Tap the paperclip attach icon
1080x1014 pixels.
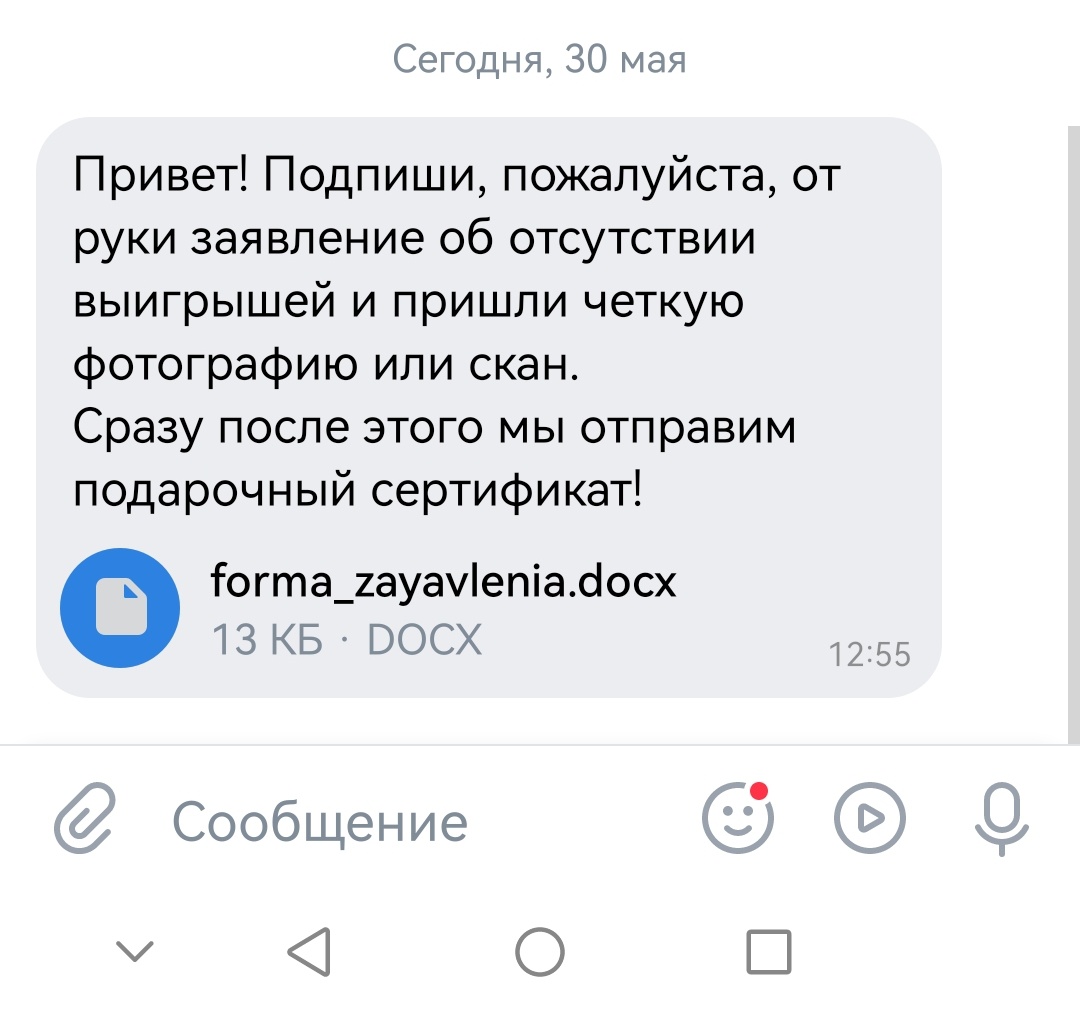pos(85,821)
